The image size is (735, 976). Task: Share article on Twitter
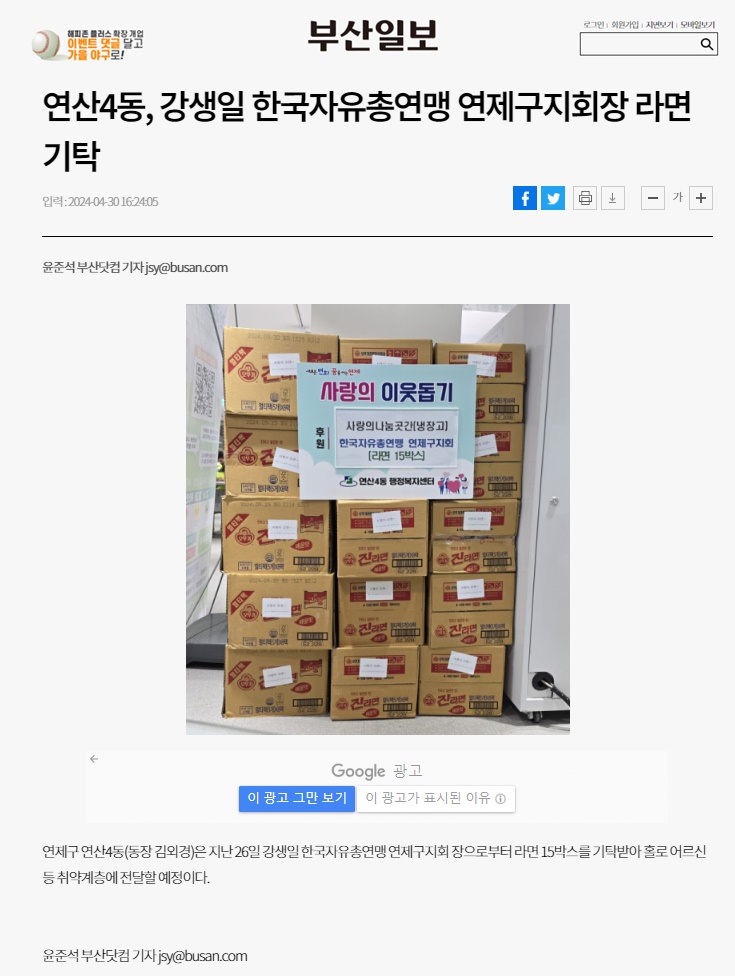pos(553,198)
